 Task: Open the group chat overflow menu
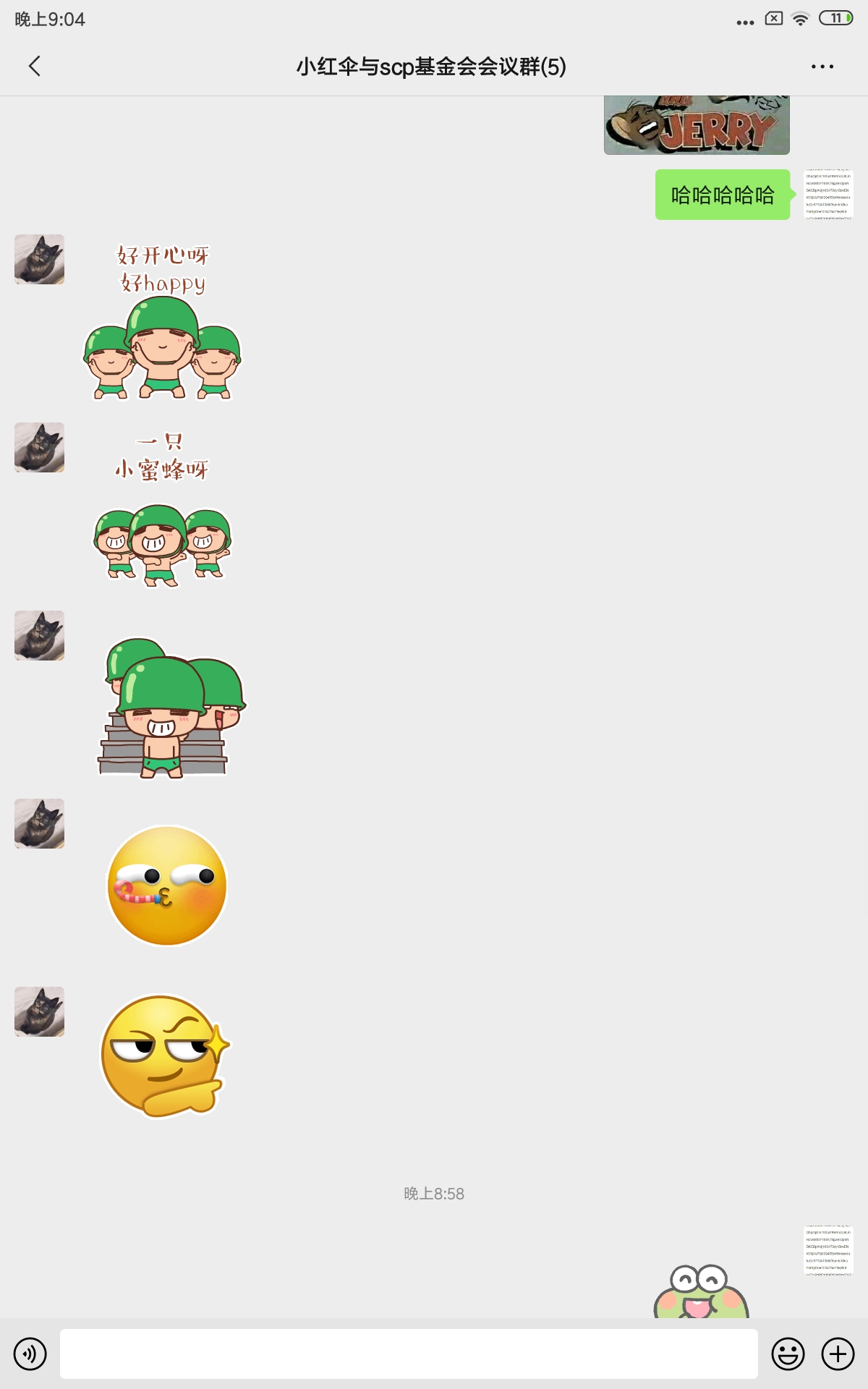point(822,67)
